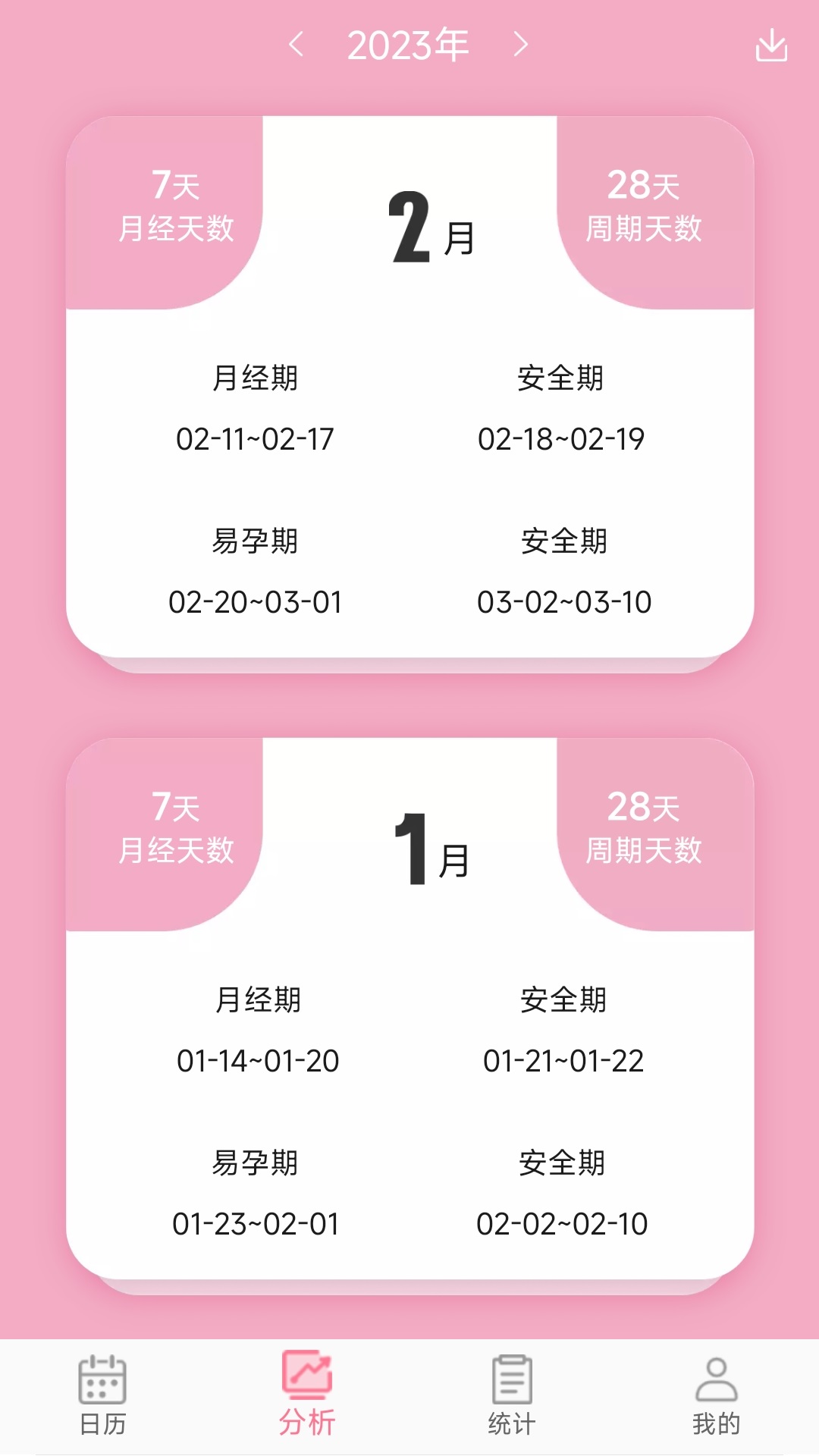Tap the pink 7天 badge on January card
819x1456 pixels.
(176, 826)
